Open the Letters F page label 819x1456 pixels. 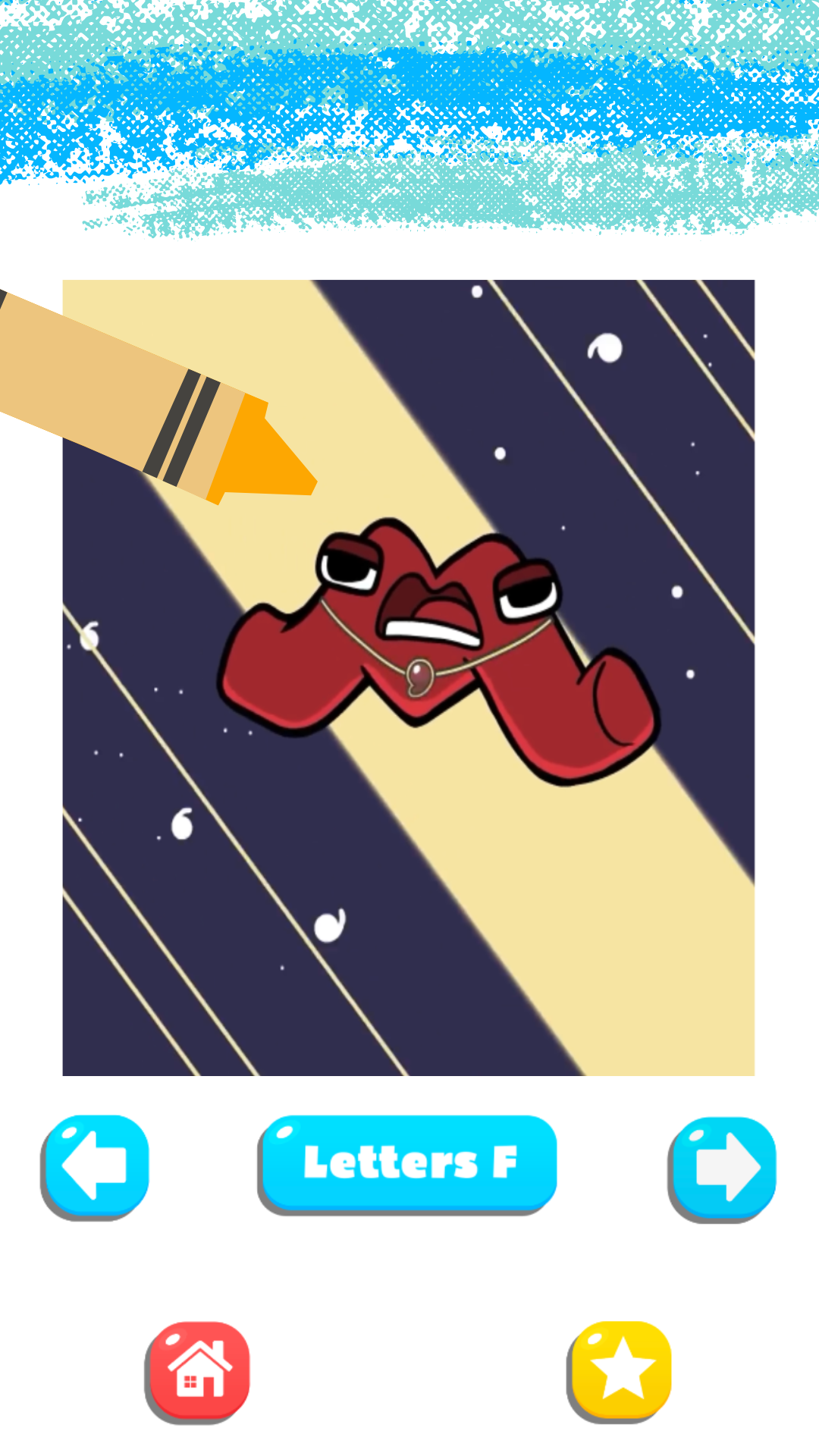coord(409,1162)
